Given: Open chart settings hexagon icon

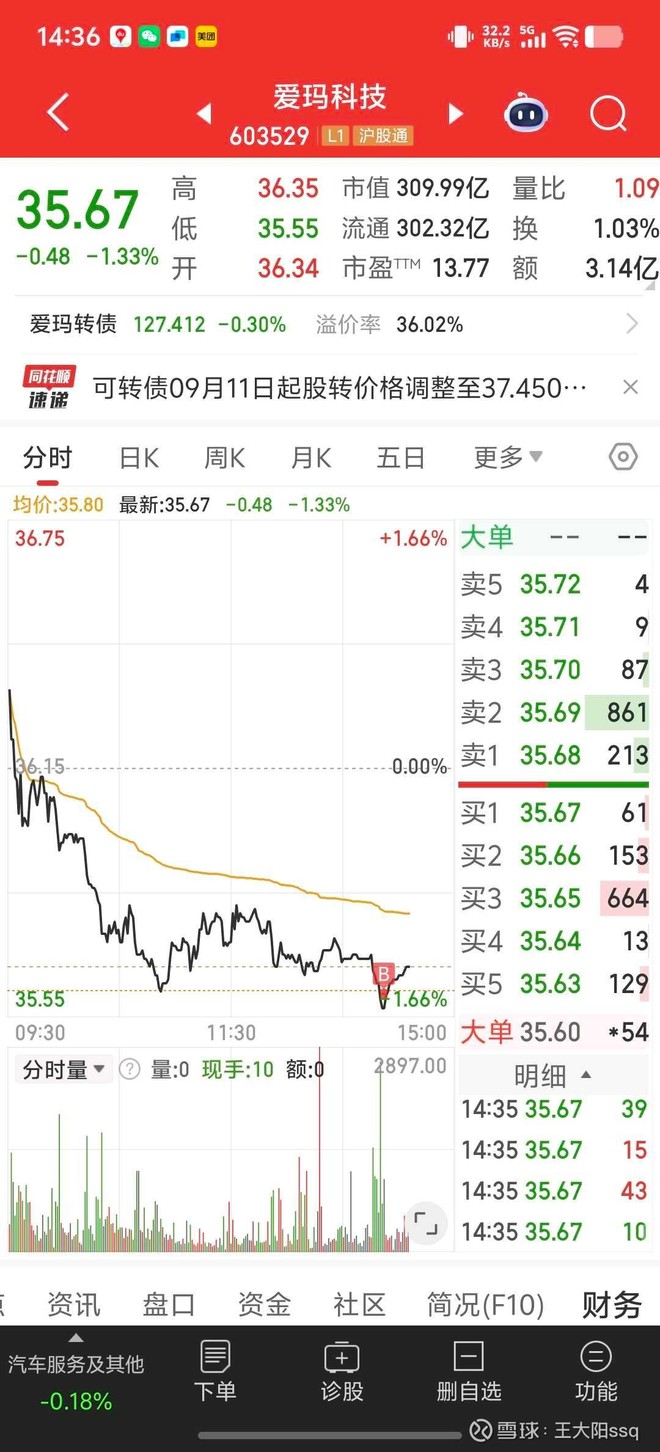Looking at the screenshot, I should click(x=623, y=457).
